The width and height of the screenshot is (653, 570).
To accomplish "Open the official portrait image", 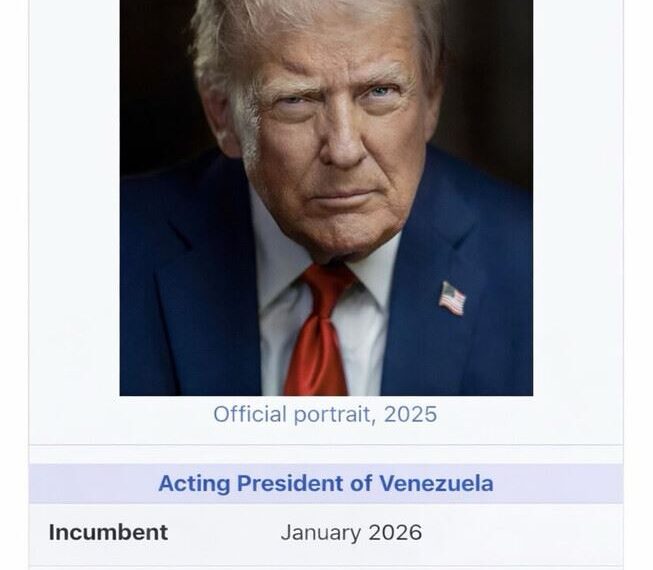I will pyautogui.click(x=326, y=198).
